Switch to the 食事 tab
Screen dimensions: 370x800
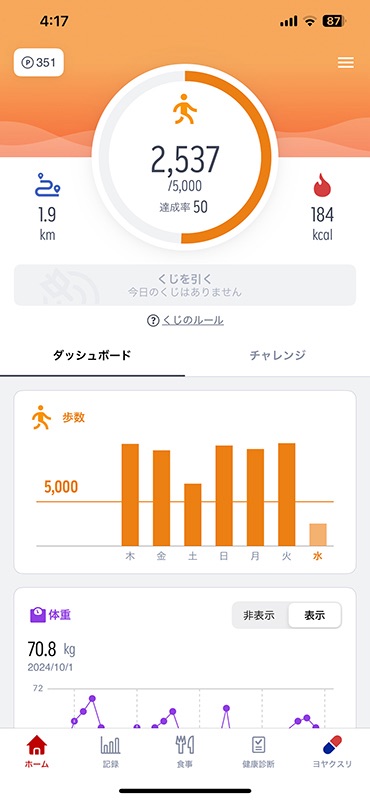185,752
